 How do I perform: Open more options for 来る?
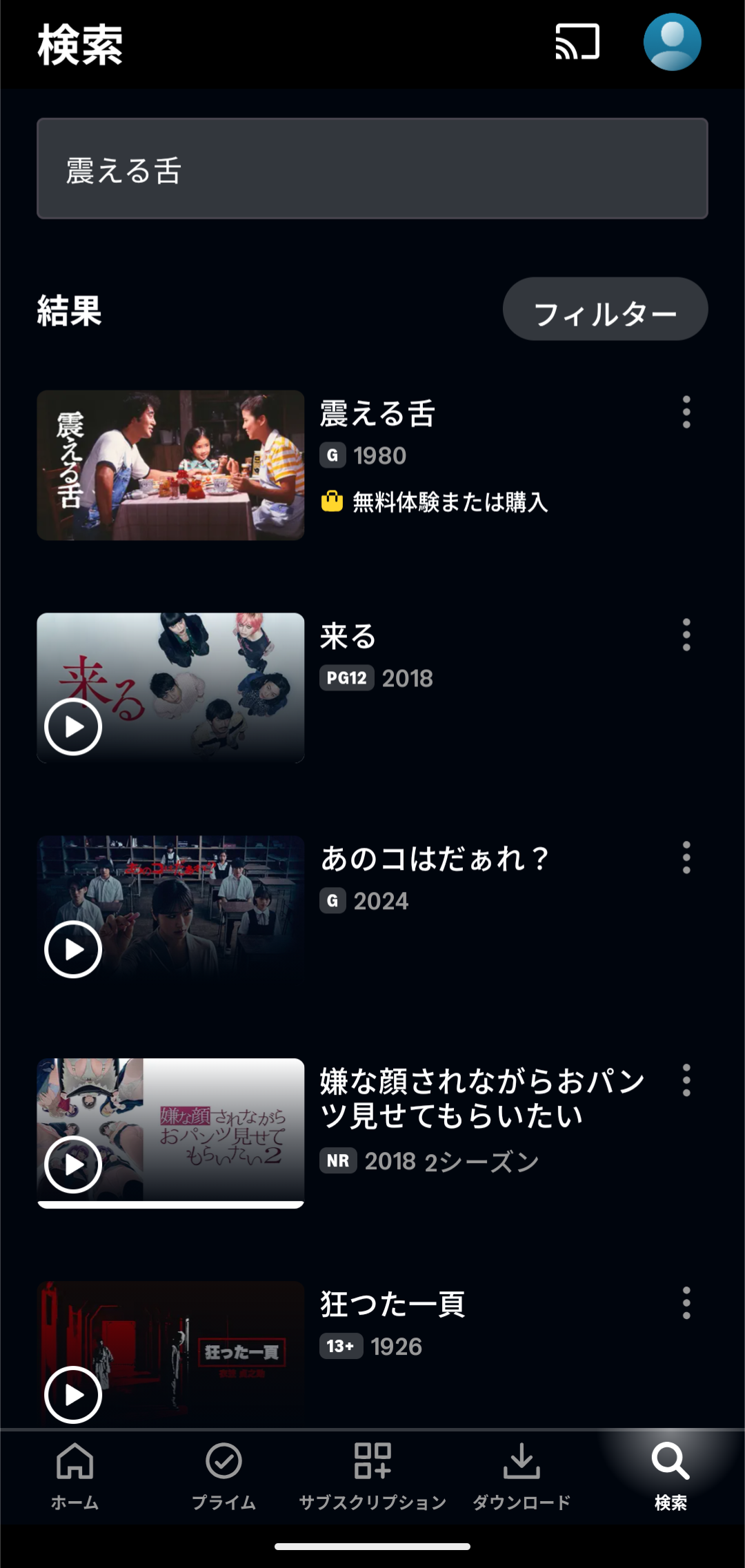(686, 635)
